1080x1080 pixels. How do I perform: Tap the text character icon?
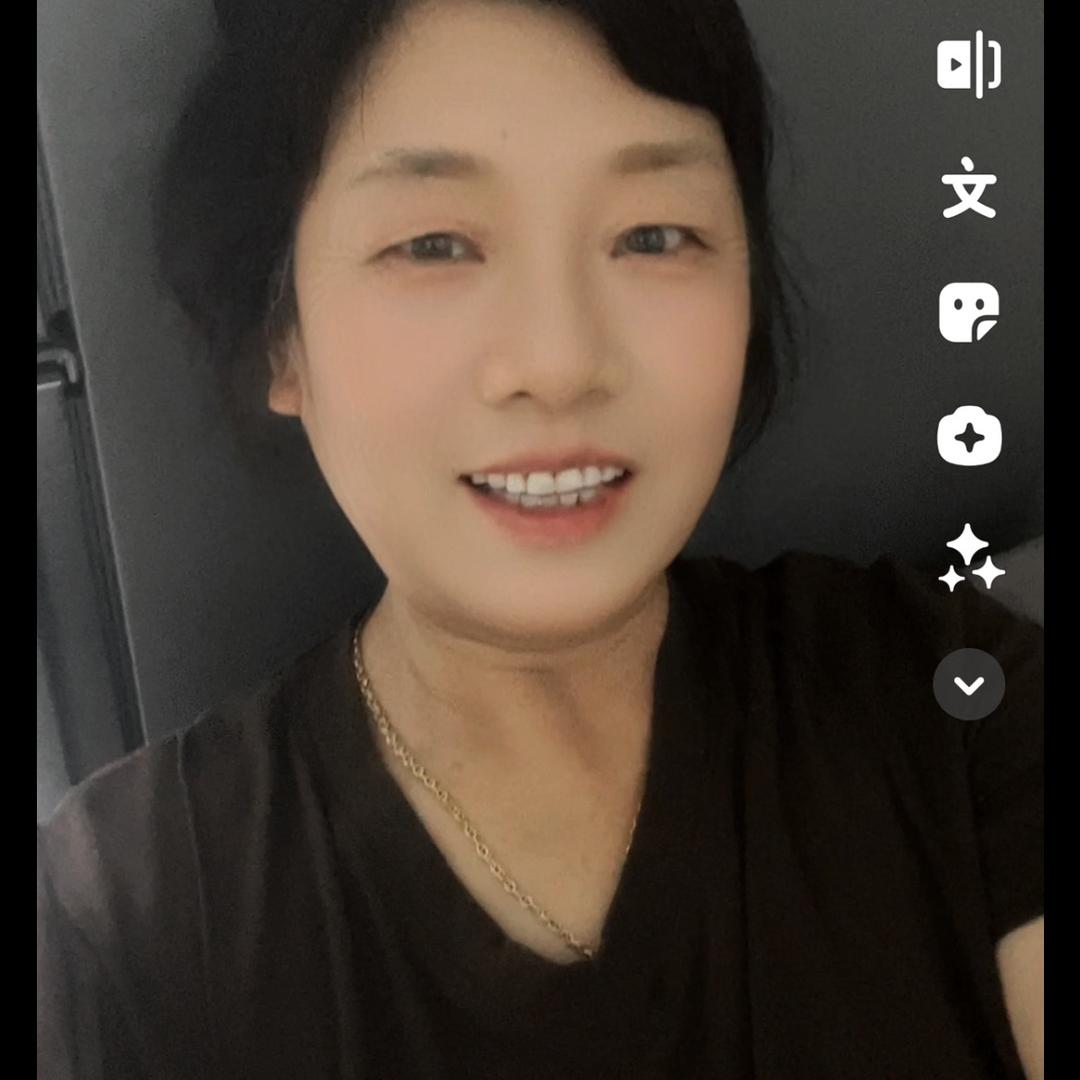(x=968, y=188)
